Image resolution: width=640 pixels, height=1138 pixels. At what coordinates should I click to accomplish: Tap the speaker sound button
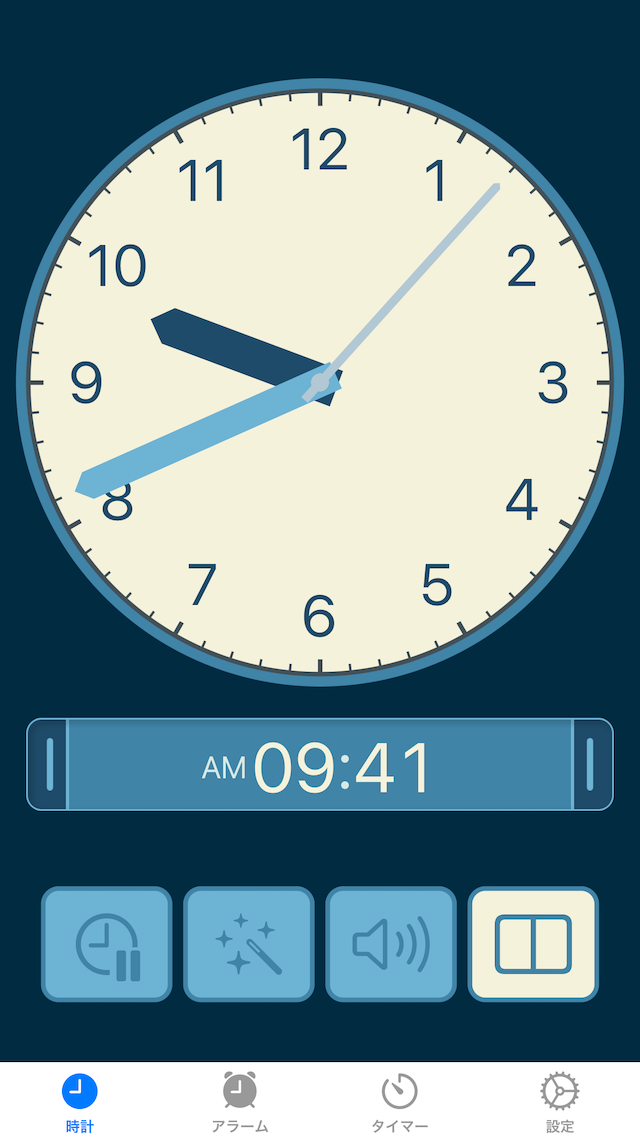[391, 943]
